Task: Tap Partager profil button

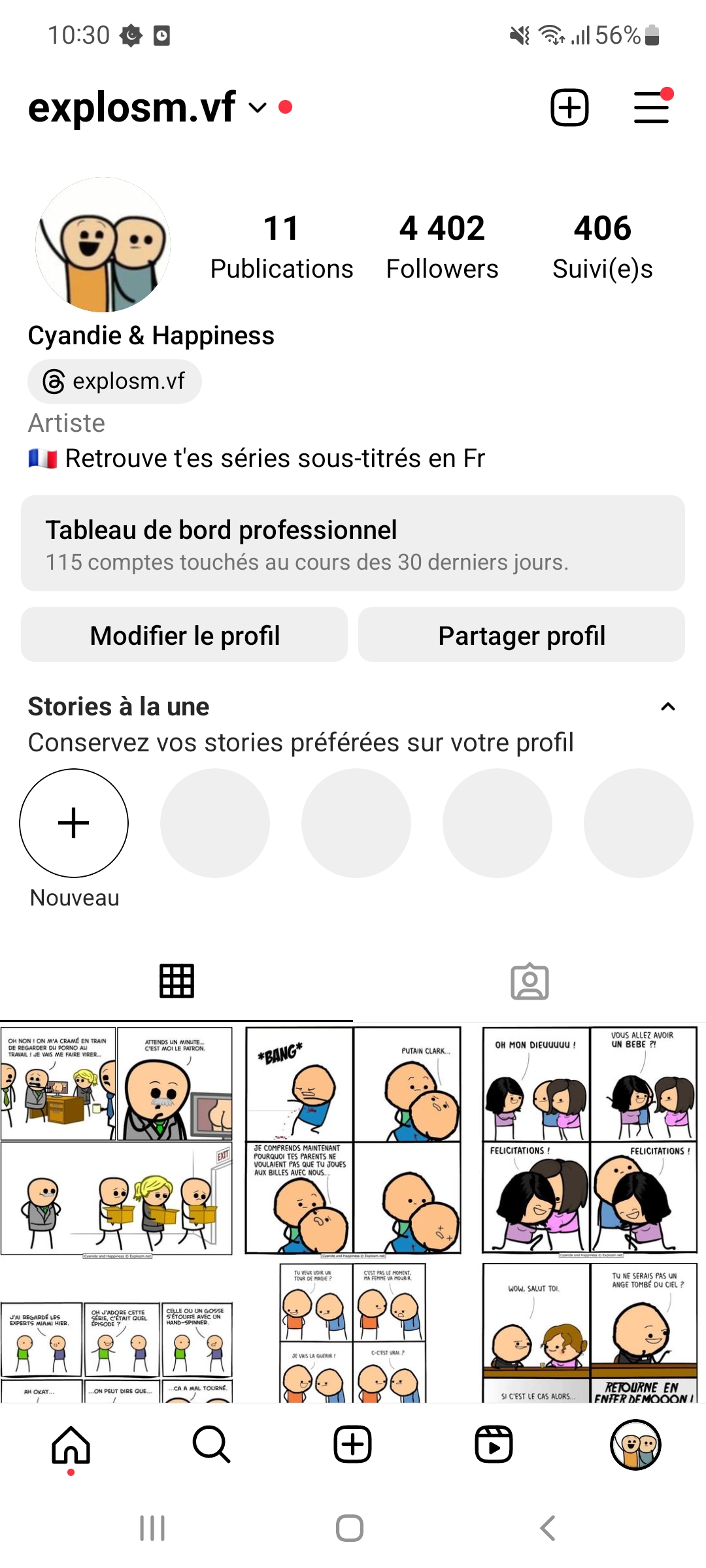Action: (x=521, y=635)
